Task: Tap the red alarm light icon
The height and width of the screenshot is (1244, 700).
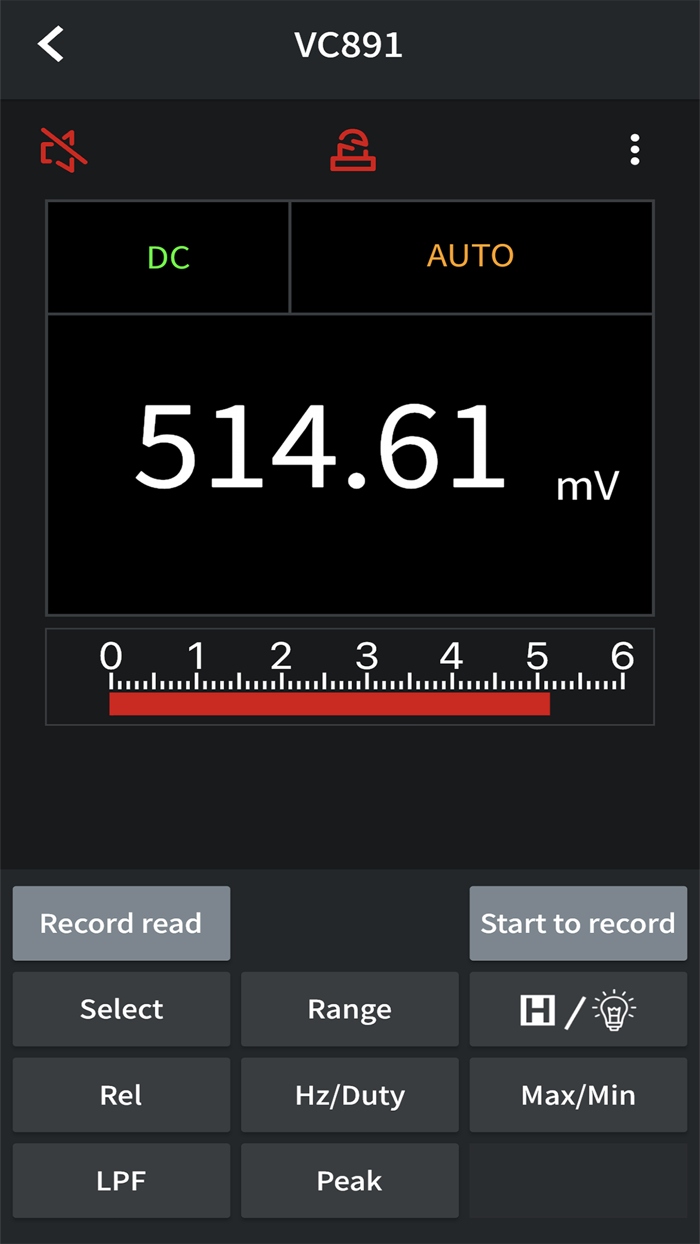Action: click(x=353, y=150)
